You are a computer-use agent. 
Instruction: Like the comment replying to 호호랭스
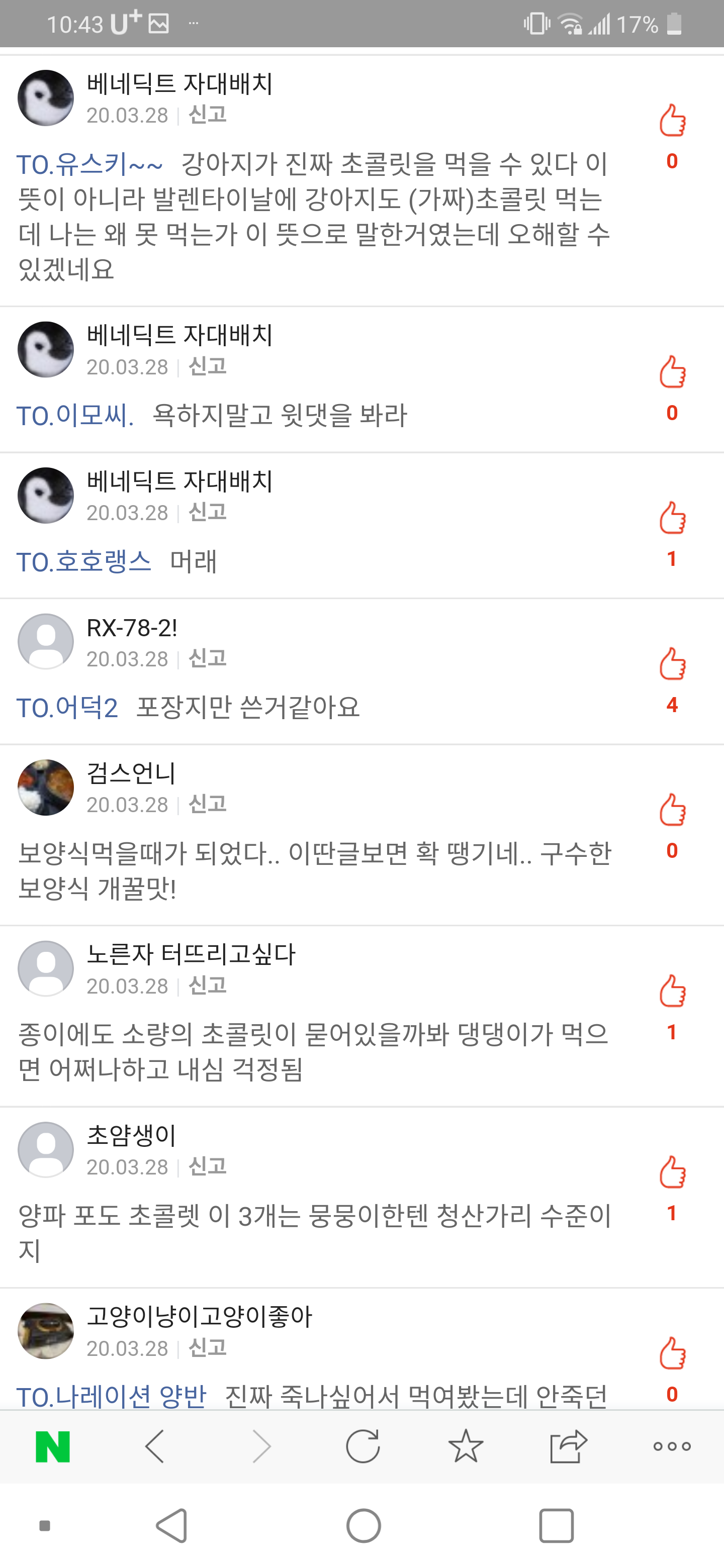coord(672,518)
